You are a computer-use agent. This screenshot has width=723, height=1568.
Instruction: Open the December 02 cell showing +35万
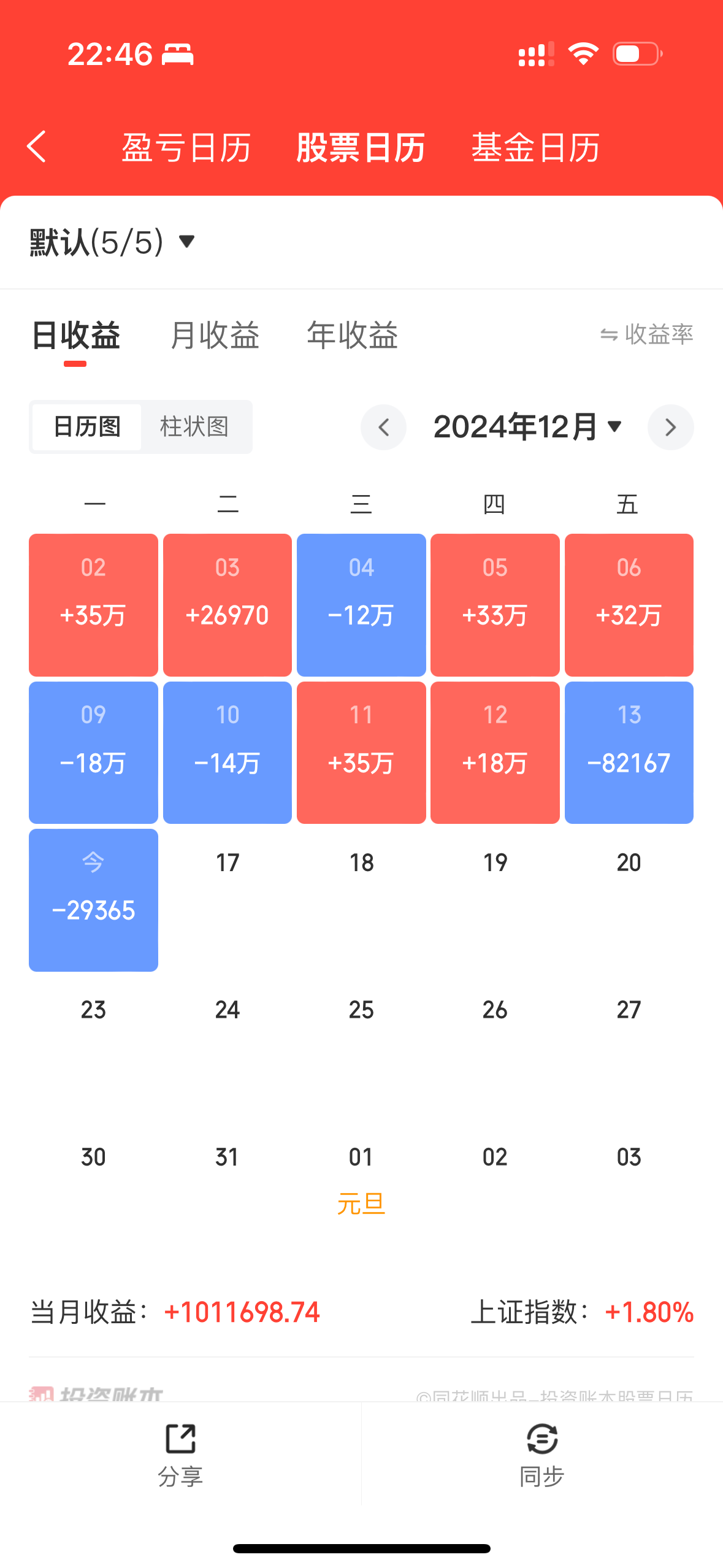[x=93, y=605]
